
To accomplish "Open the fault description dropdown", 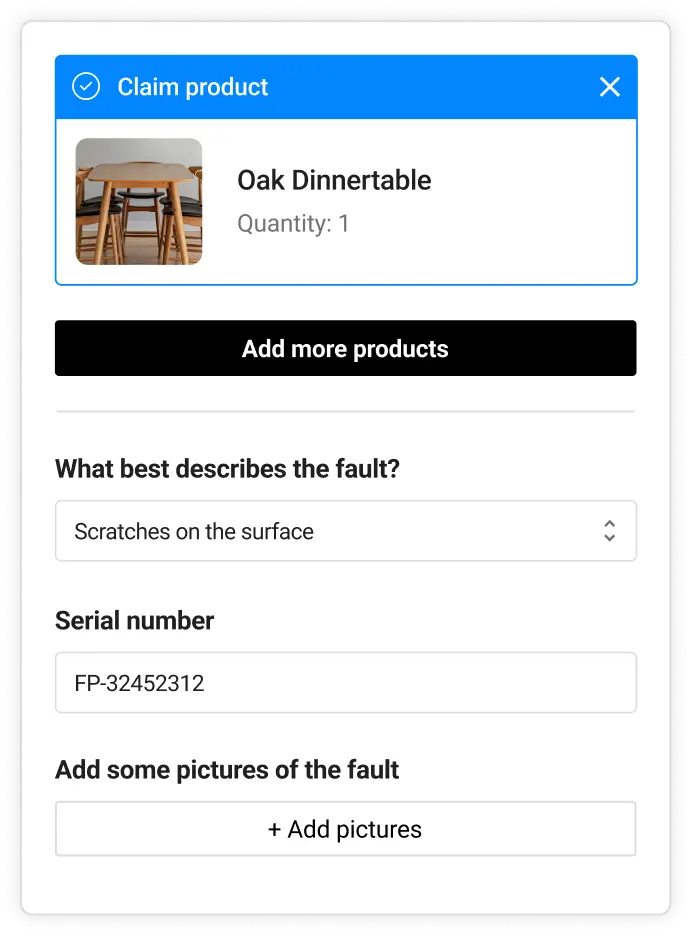I will click(x=345, y=531).
